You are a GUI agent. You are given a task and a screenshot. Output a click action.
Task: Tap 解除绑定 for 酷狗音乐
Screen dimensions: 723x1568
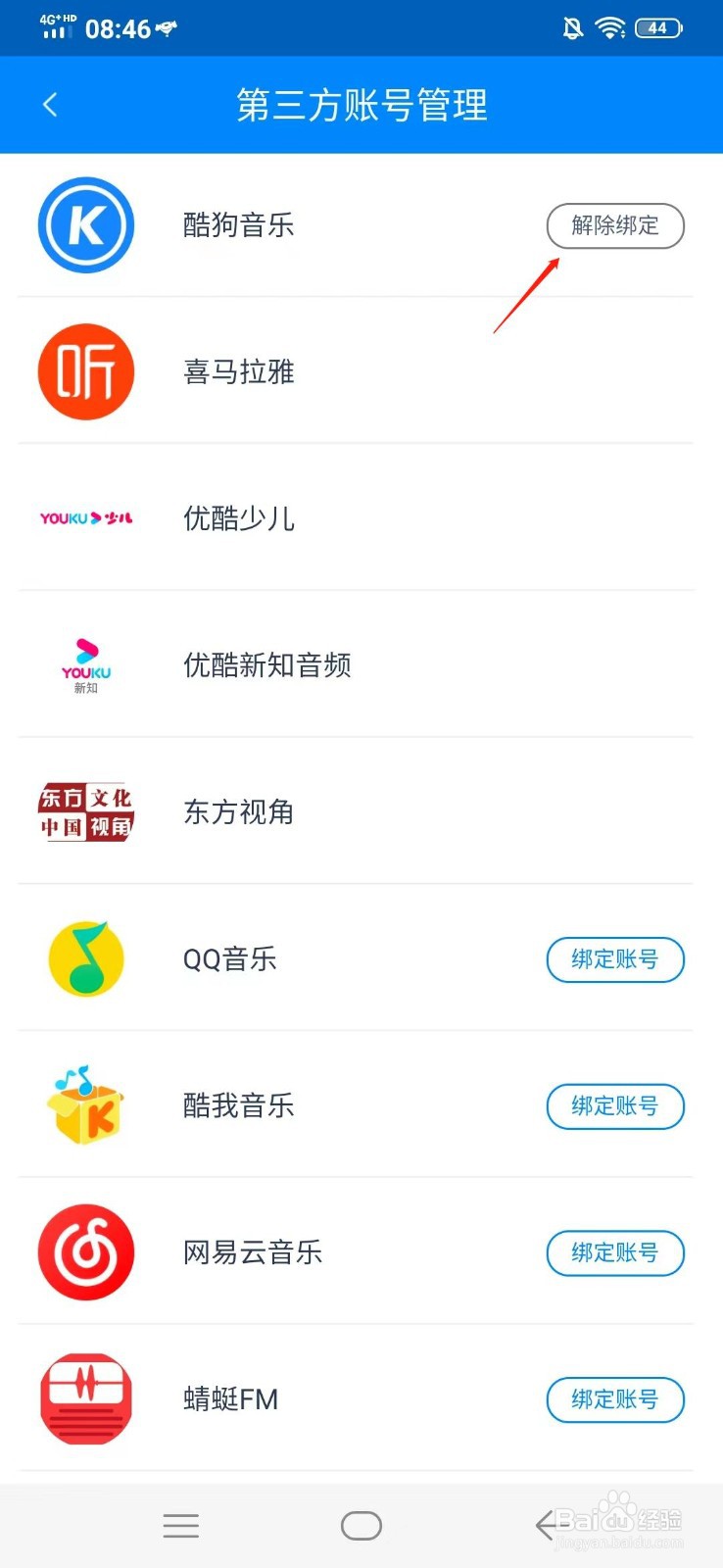point(614,226)
